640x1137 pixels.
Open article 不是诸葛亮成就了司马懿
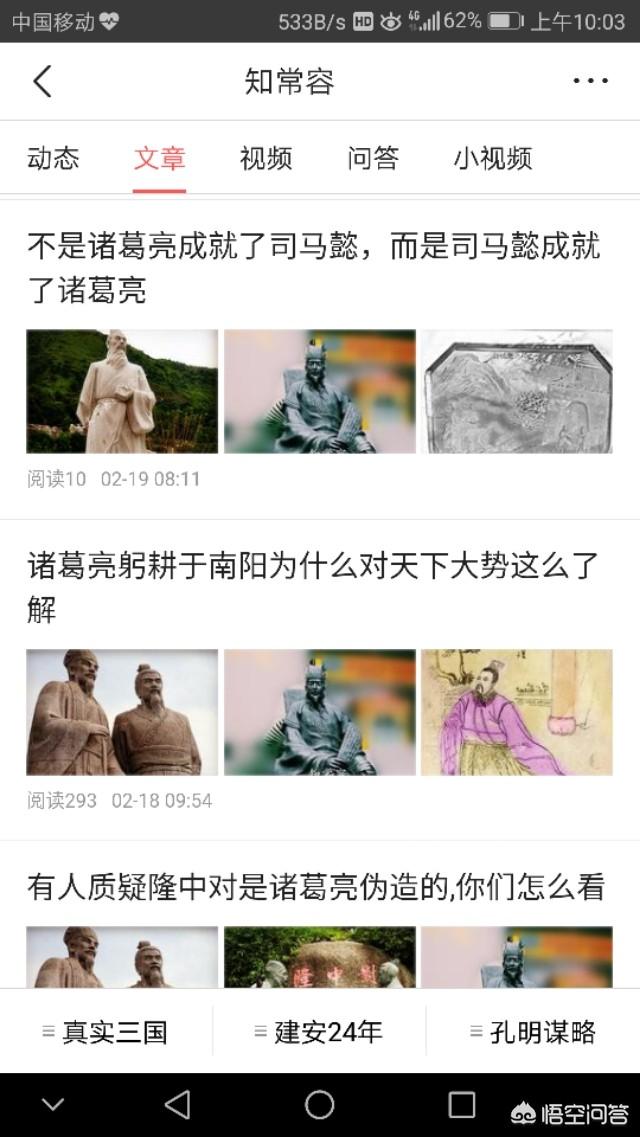(313, 268)
